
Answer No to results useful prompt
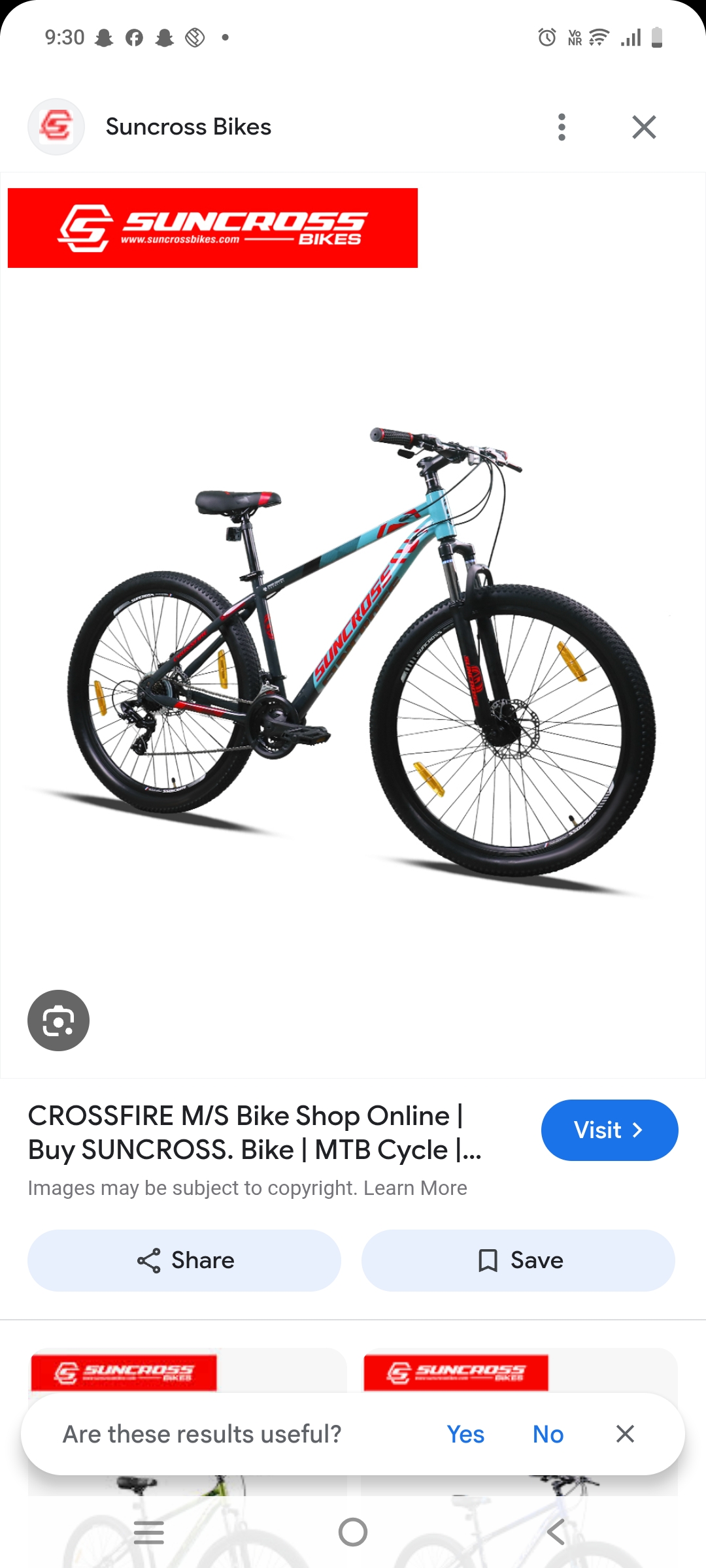(x=548, y=1434)
